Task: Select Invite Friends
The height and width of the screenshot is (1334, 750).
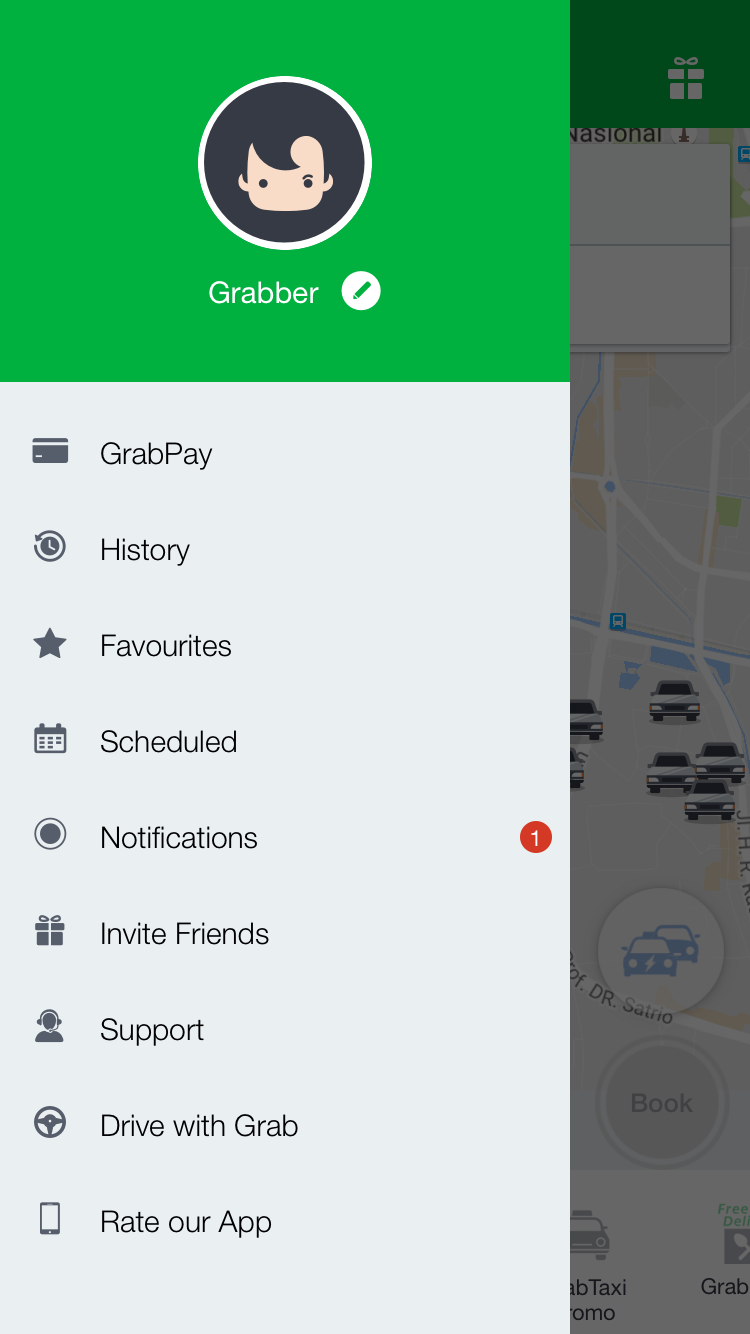Action: [x=184, y=934]
